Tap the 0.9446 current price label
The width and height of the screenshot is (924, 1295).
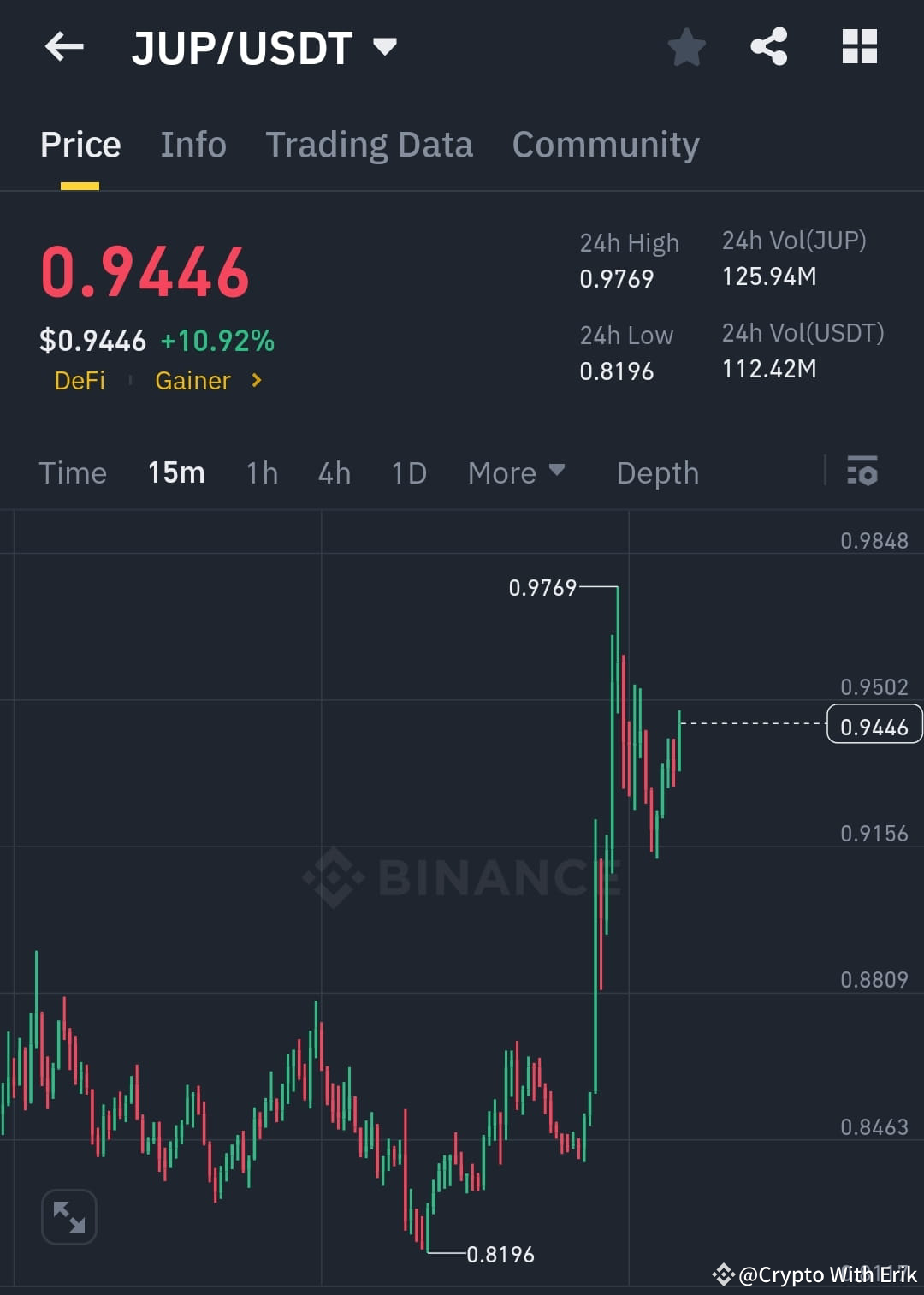874,725
